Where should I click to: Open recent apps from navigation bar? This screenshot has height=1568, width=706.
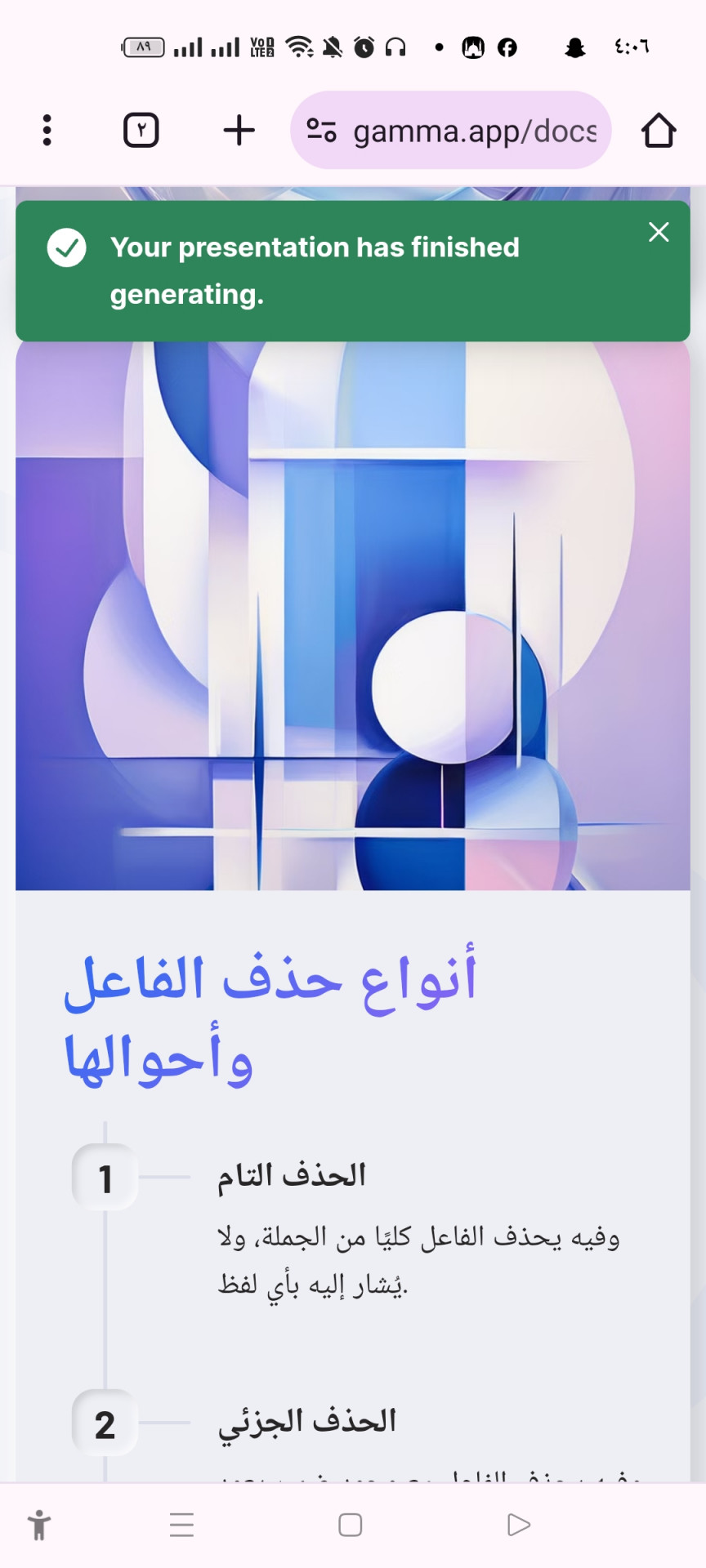point(181,1525)
